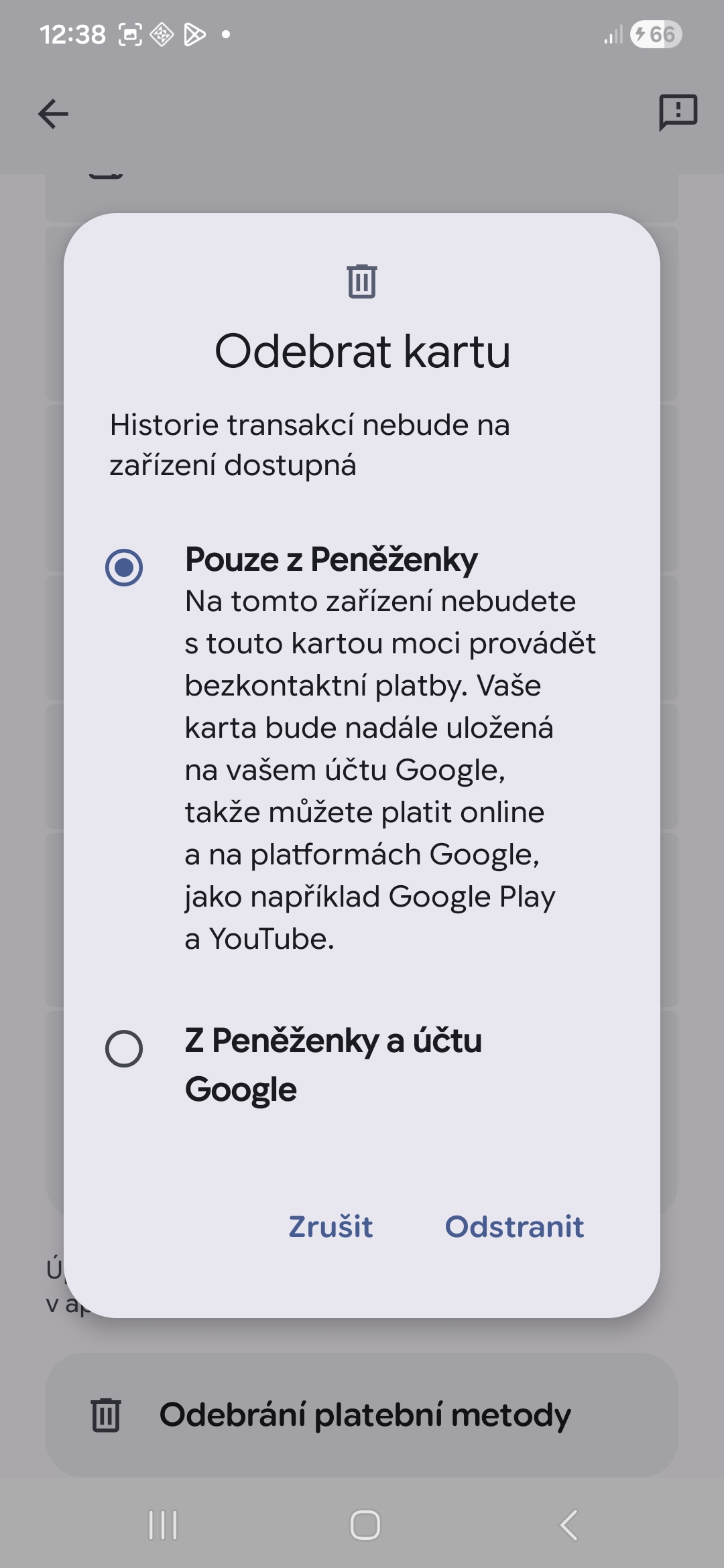Cancel with the Zrušit button
Screen dimensions: 724x1568
click(330, 1227)
